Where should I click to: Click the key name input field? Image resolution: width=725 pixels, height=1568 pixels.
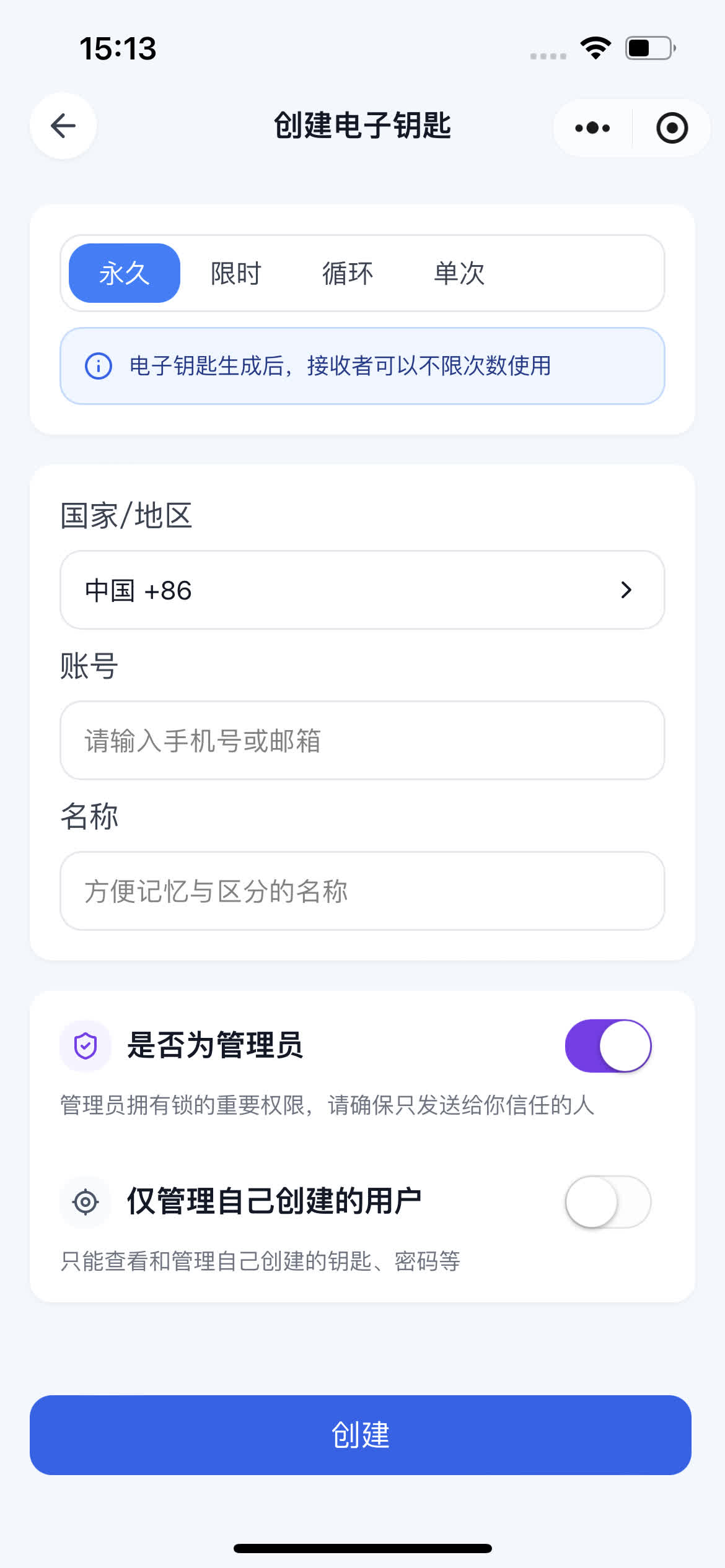[362, 891]
